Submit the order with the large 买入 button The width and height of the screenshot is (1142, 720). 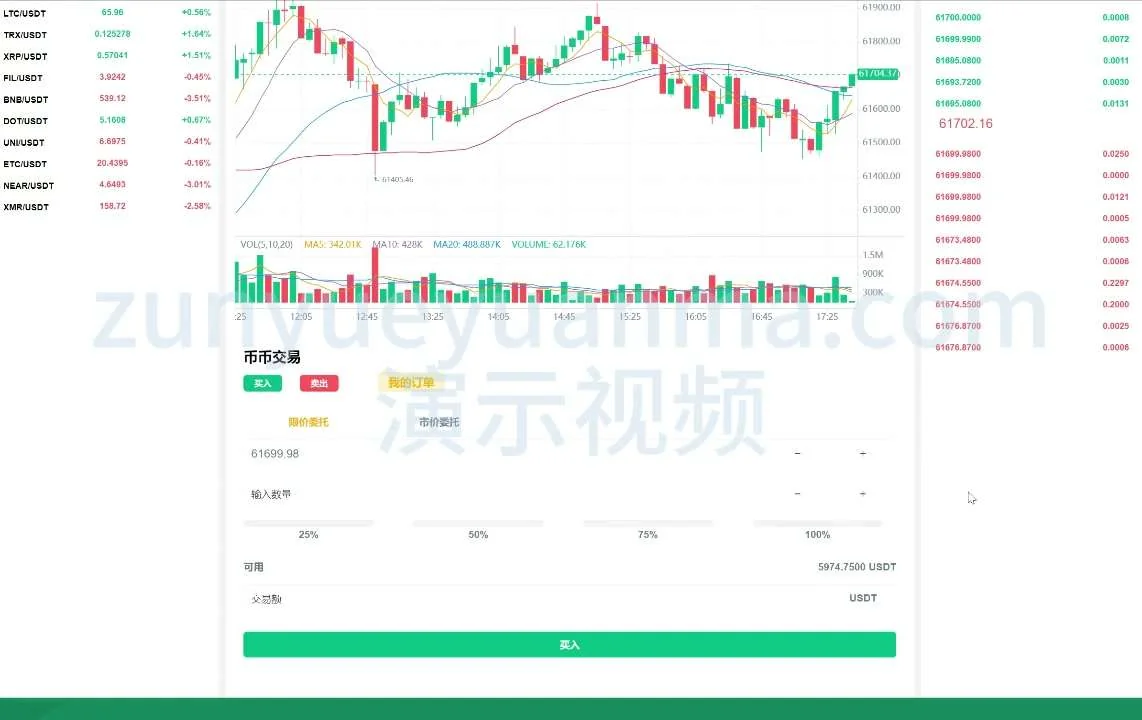click(569, 645)
